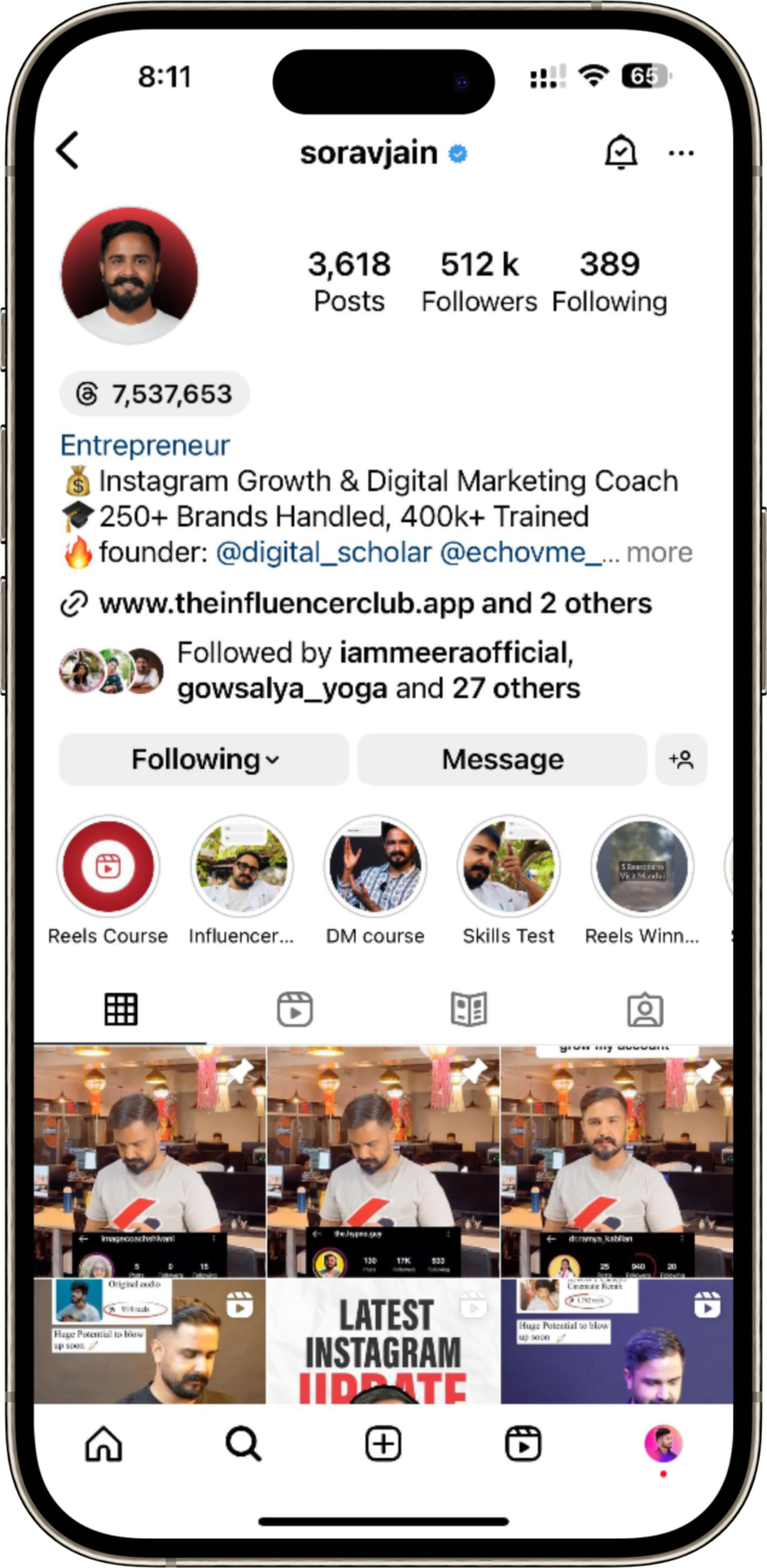
Task: View the Skills Test highlight
Action: tap(509, 866)
